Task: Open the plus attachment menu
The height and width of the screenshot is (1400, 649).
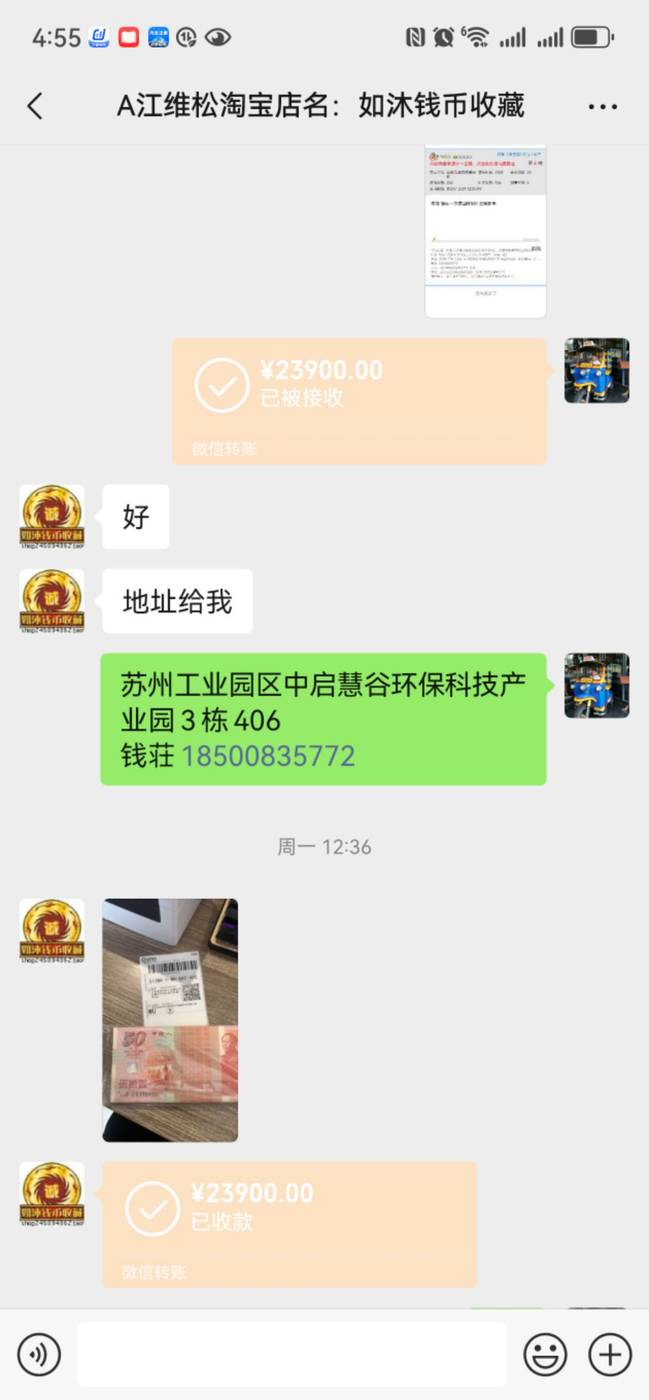Action: coord(610,1355)
